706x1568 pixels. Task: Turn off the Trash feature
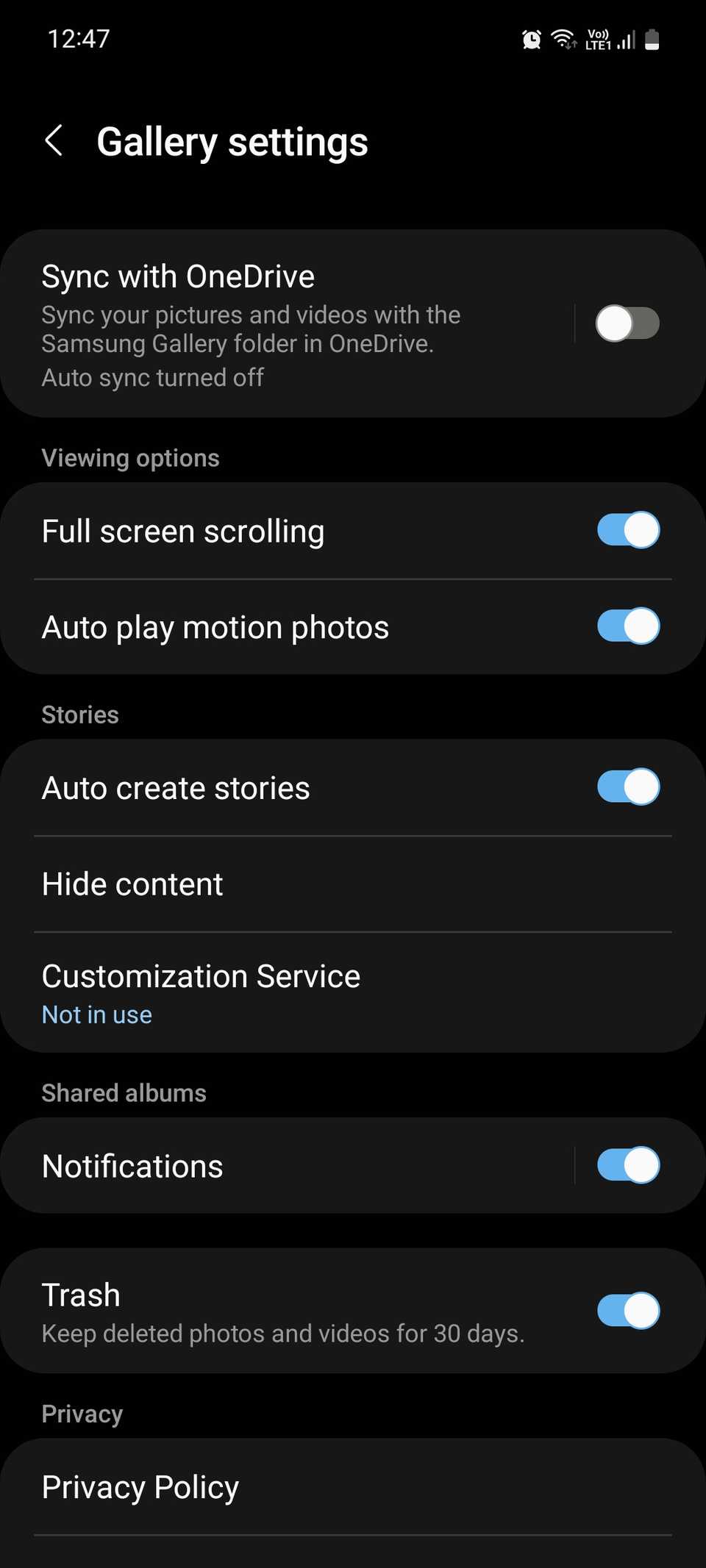[x=627, y=1311]
